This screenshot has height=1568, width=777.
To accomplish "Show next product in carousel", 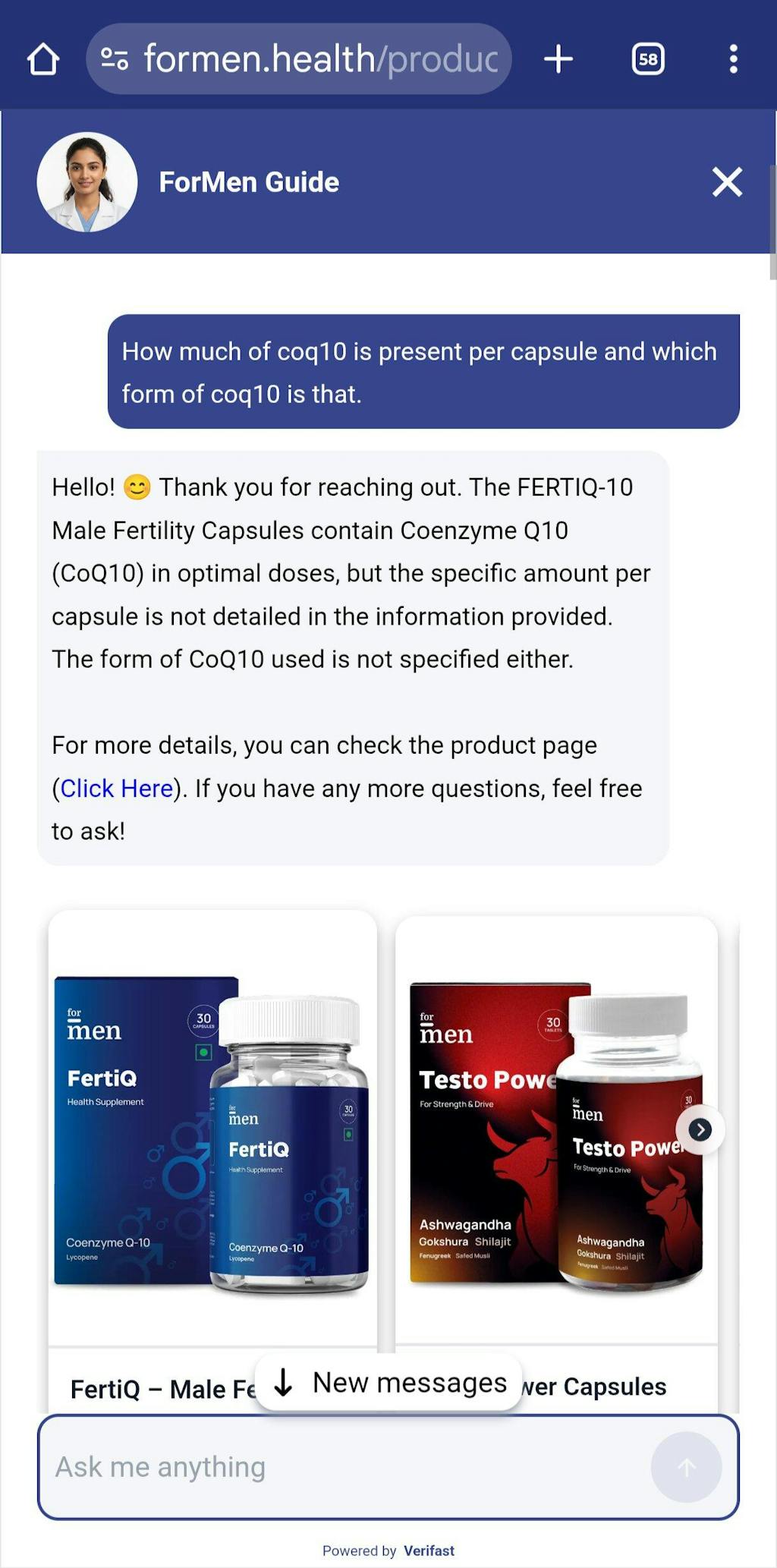I will [x=700, y=1130].
